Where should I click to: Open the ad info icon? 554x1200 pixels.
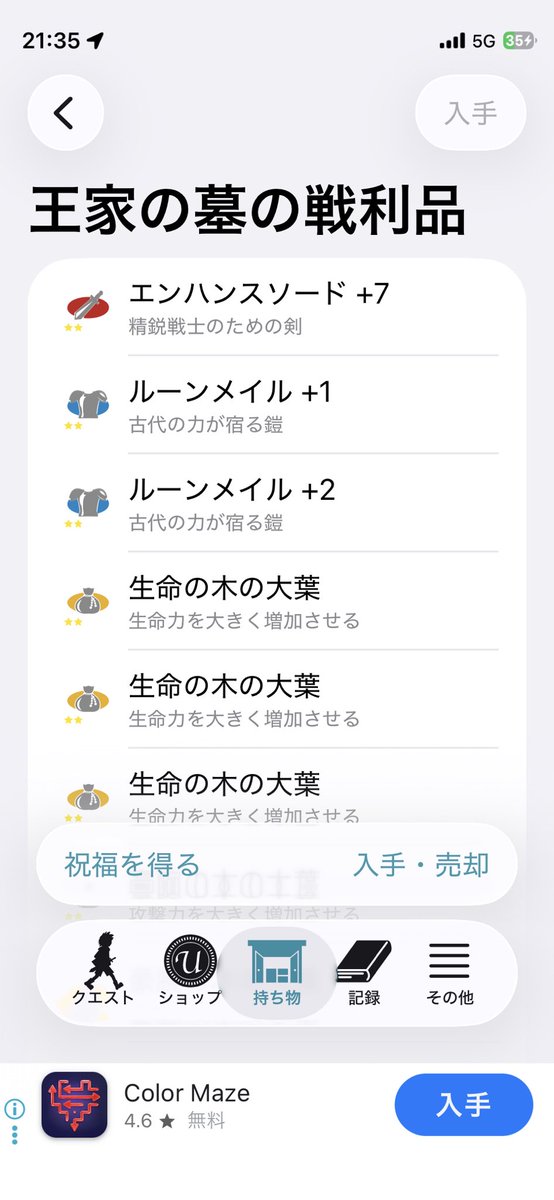pos(14,1109)
